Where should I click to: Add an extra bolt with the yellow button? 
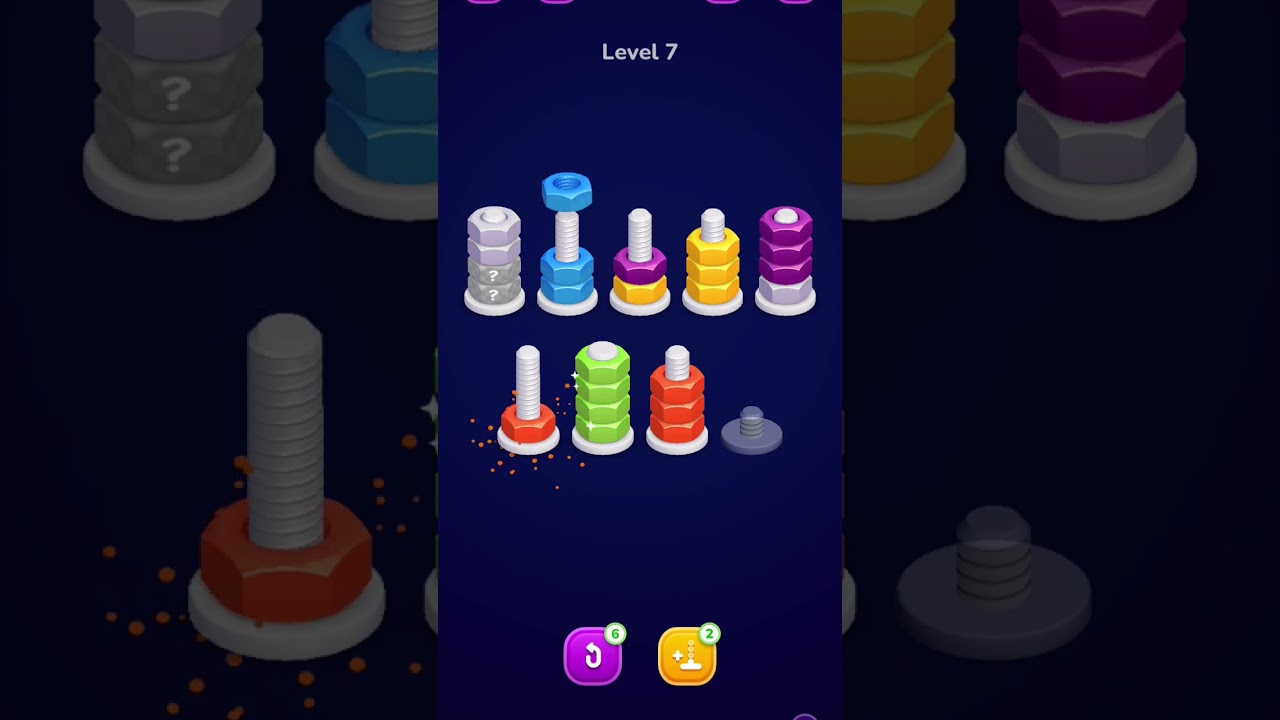(x=687, y=657)
